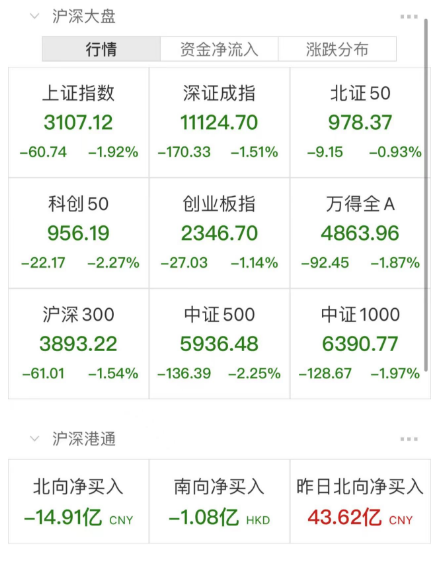View 创业板指 index details
441x563 pixels.
(219, 233)
